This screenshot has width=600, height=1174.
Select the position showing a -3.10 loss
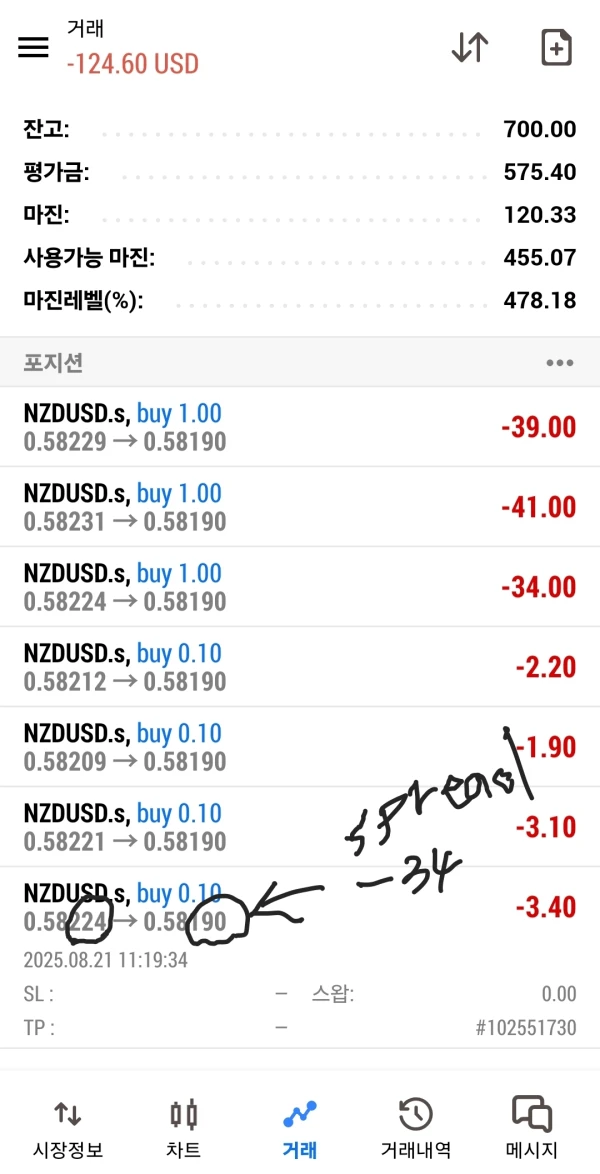pos(300,827)
